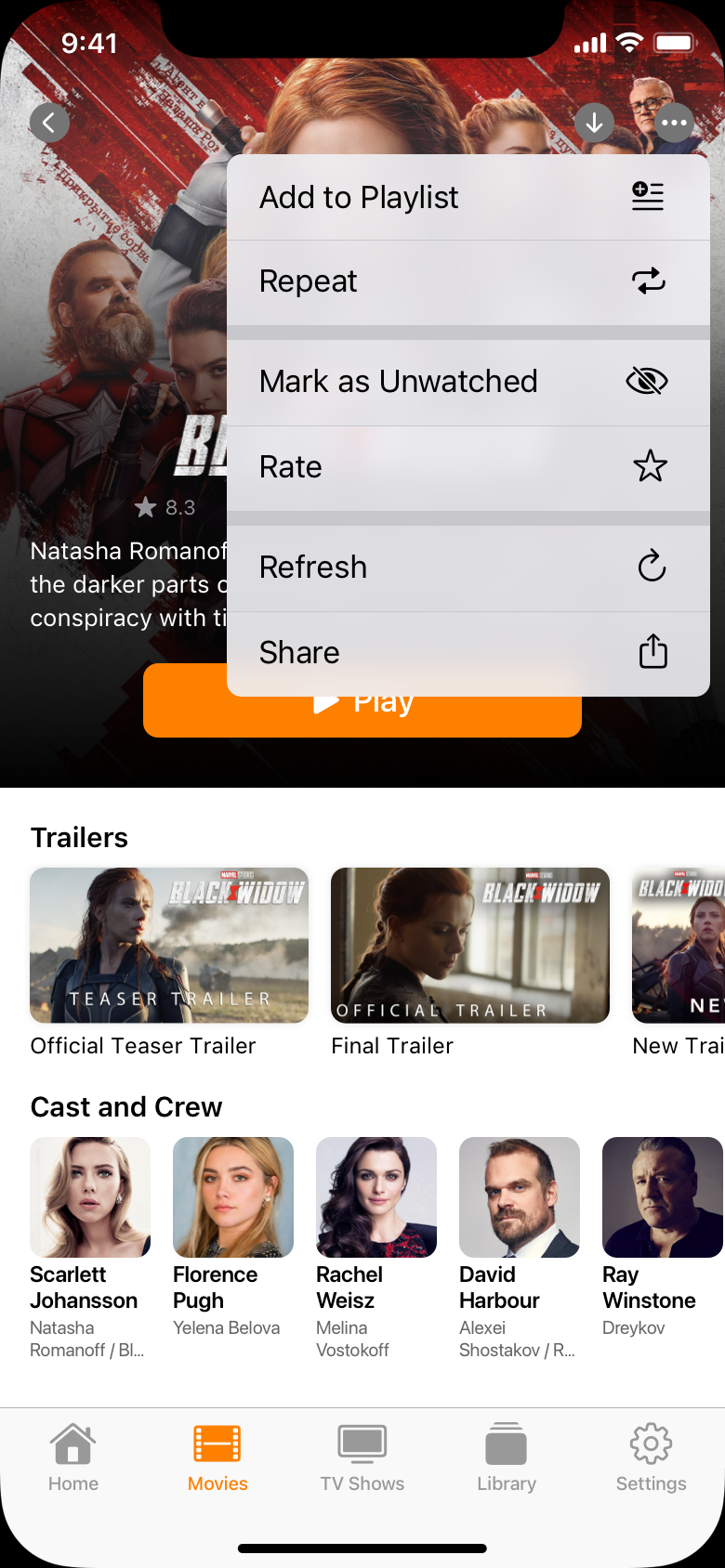Close the three-dots overflow menu
725x1568 pixels.
point(674,122)
